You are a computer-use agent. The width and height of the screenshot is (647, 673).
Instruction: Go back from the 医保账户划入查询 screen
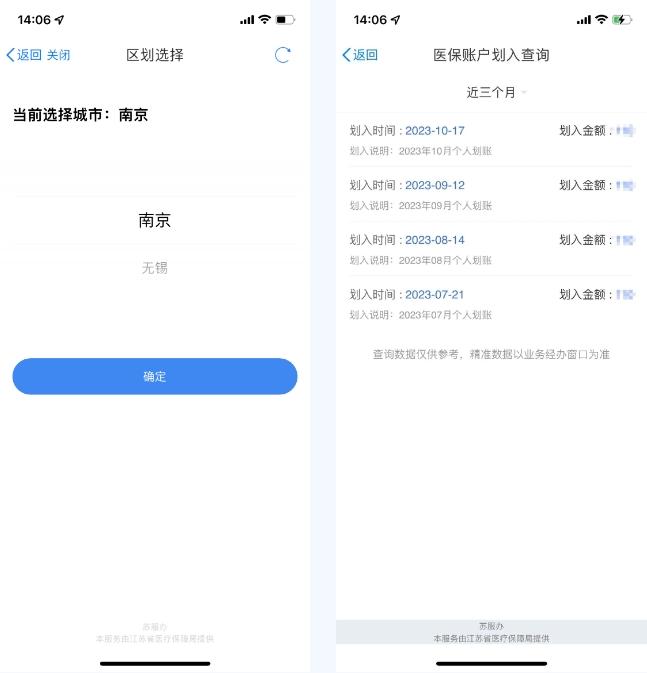click(x=360, y=55)
